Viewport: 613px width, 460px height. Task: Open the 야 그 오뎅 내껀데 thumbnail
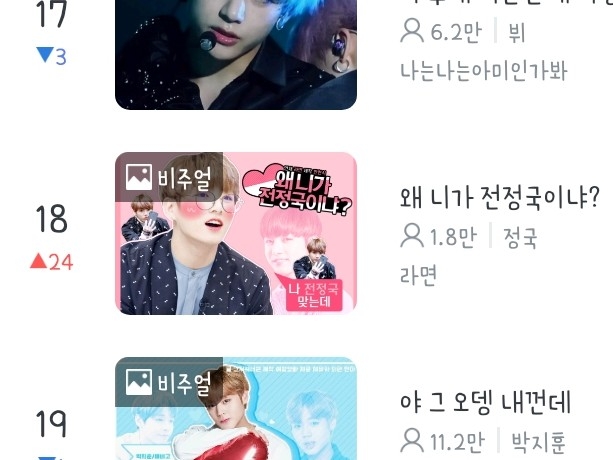point(236,410)
